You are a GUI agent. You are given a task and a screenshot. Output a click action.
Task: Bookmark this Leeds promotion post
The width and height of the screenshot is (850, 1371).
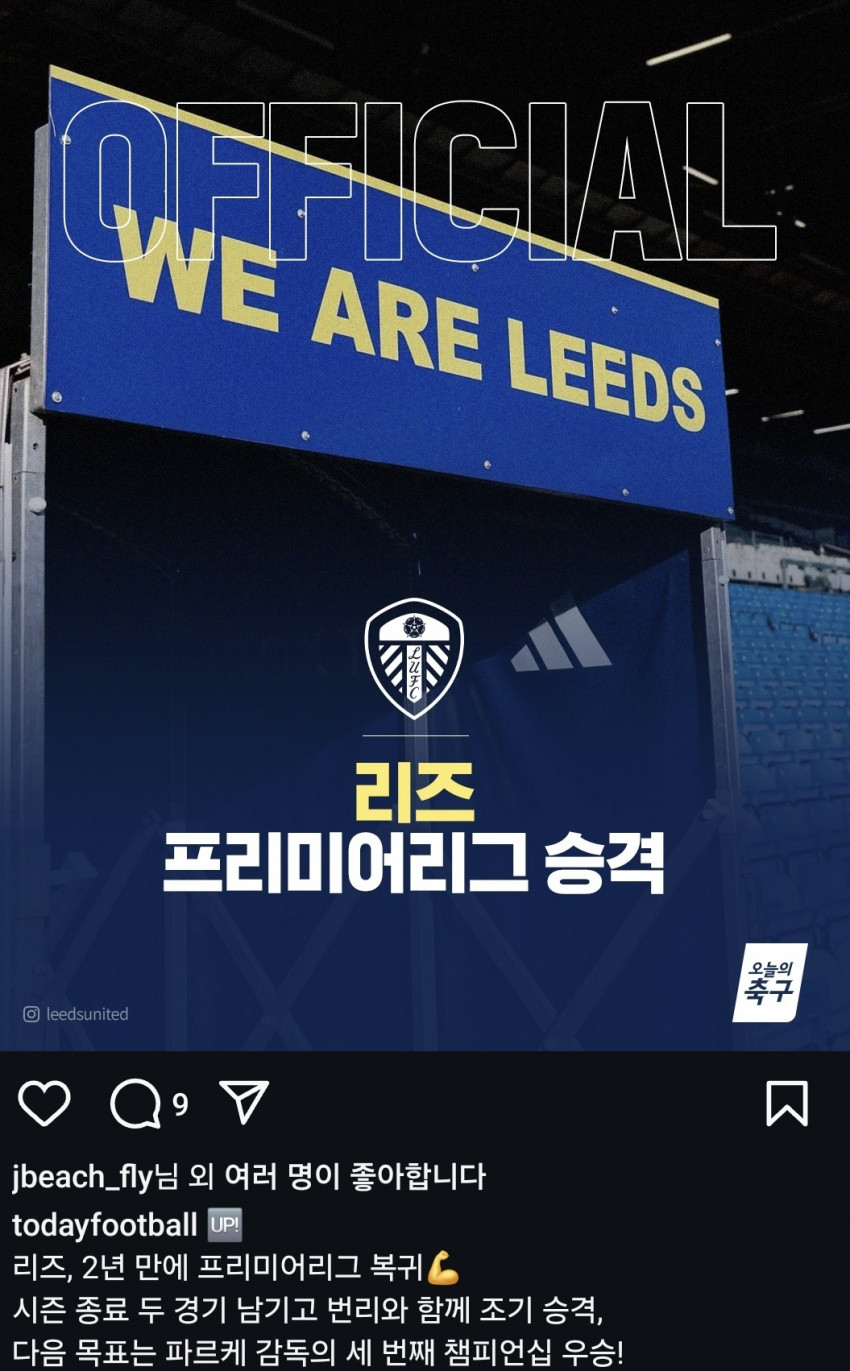tap(786, 1104)
